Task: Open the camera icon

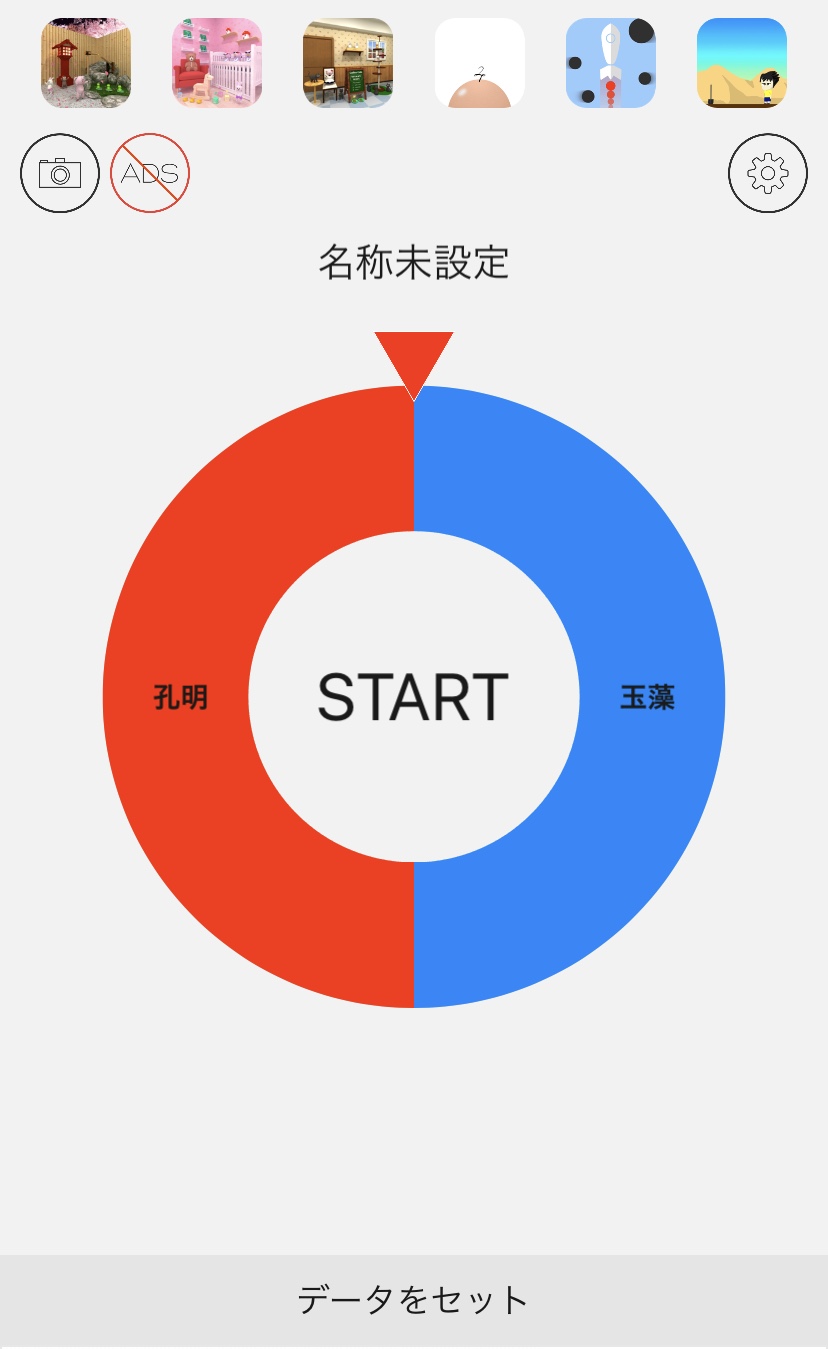Action: (x=60, y=173)
